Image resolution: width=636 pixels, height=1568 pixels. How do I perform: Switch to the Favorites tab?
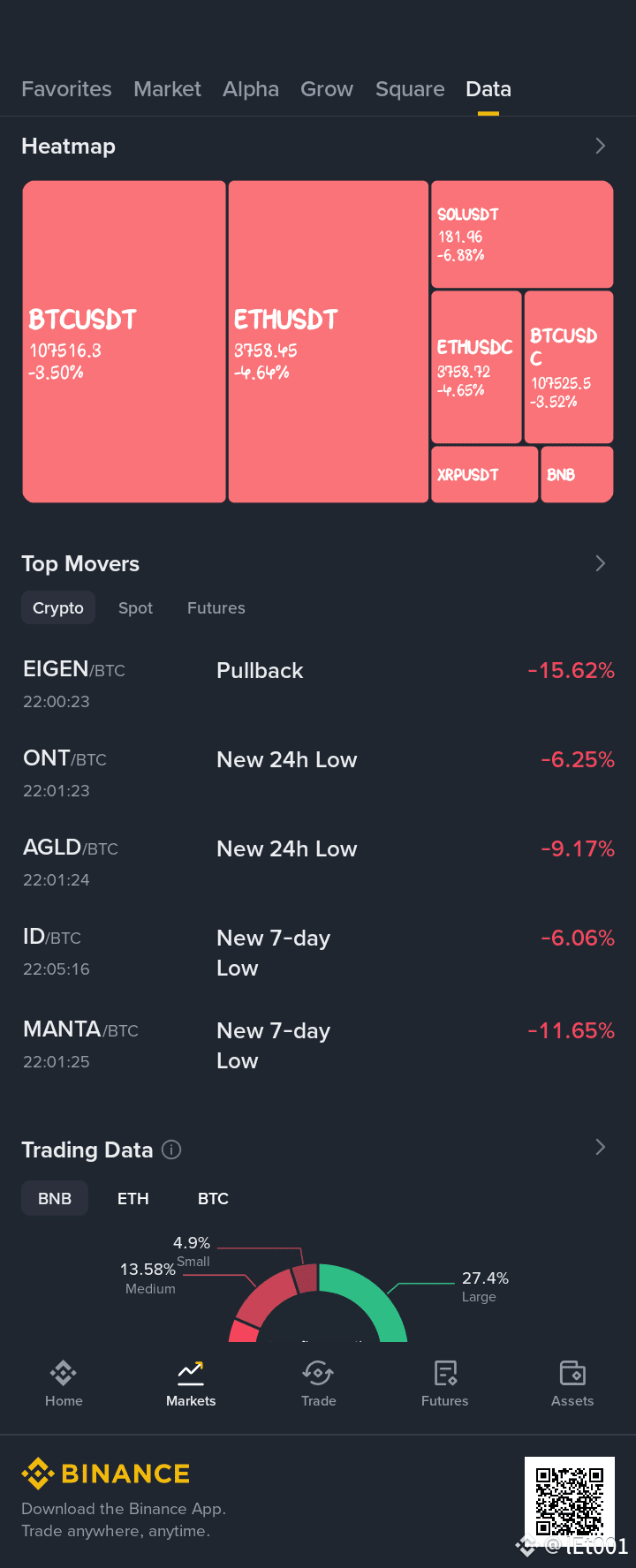66,89
